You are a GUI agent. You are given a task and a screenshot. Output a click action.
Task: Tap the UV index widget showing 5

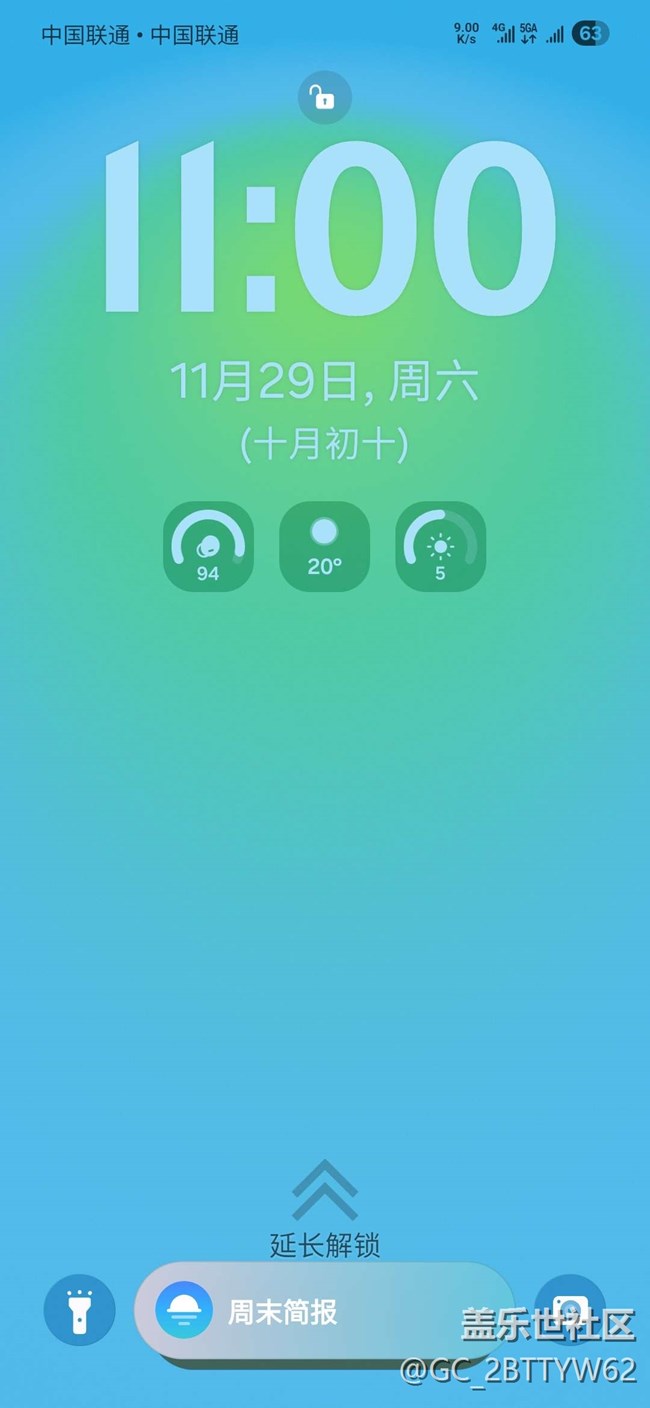coord(440,546)
